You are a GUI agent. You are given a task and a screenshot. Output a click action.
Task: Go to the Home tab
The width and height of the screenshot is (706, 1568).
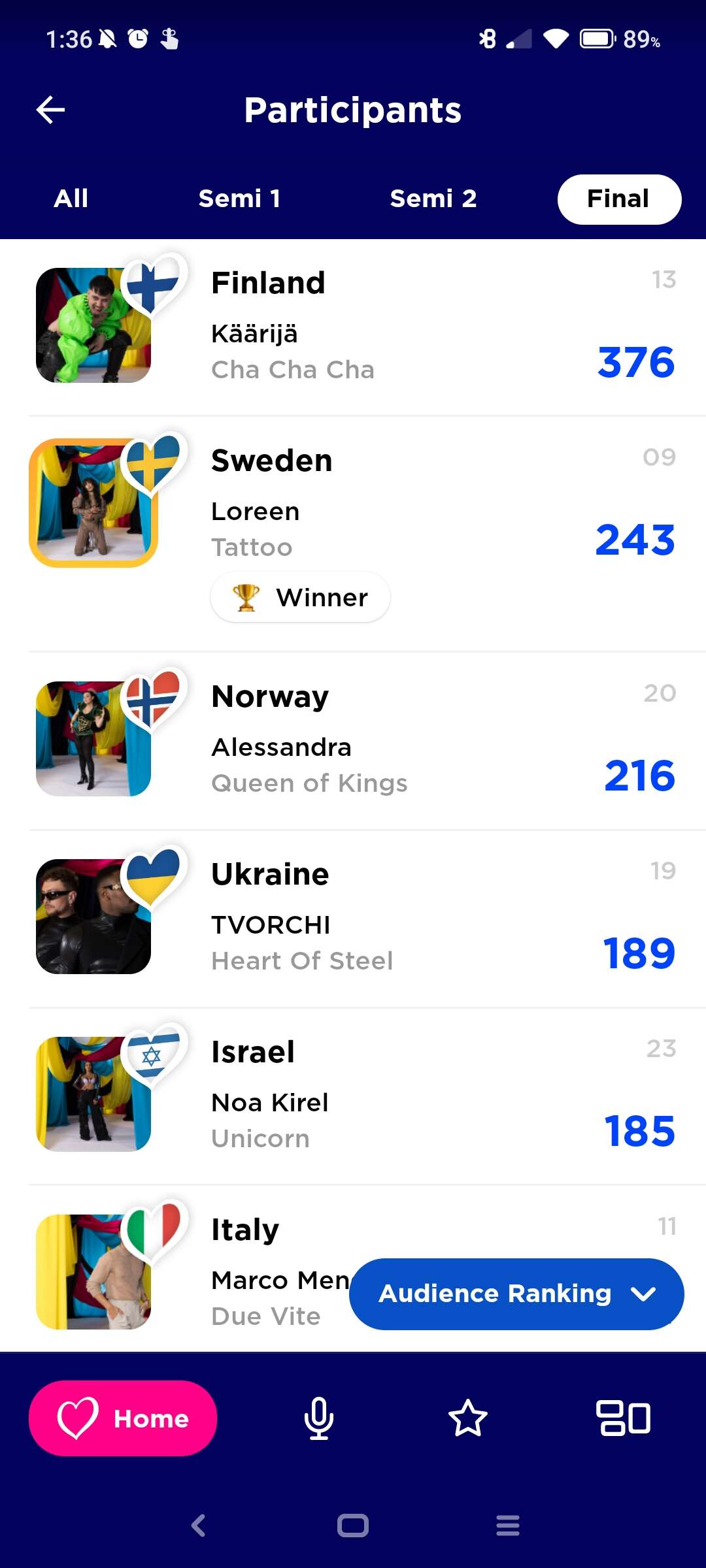coord(123,1418)
